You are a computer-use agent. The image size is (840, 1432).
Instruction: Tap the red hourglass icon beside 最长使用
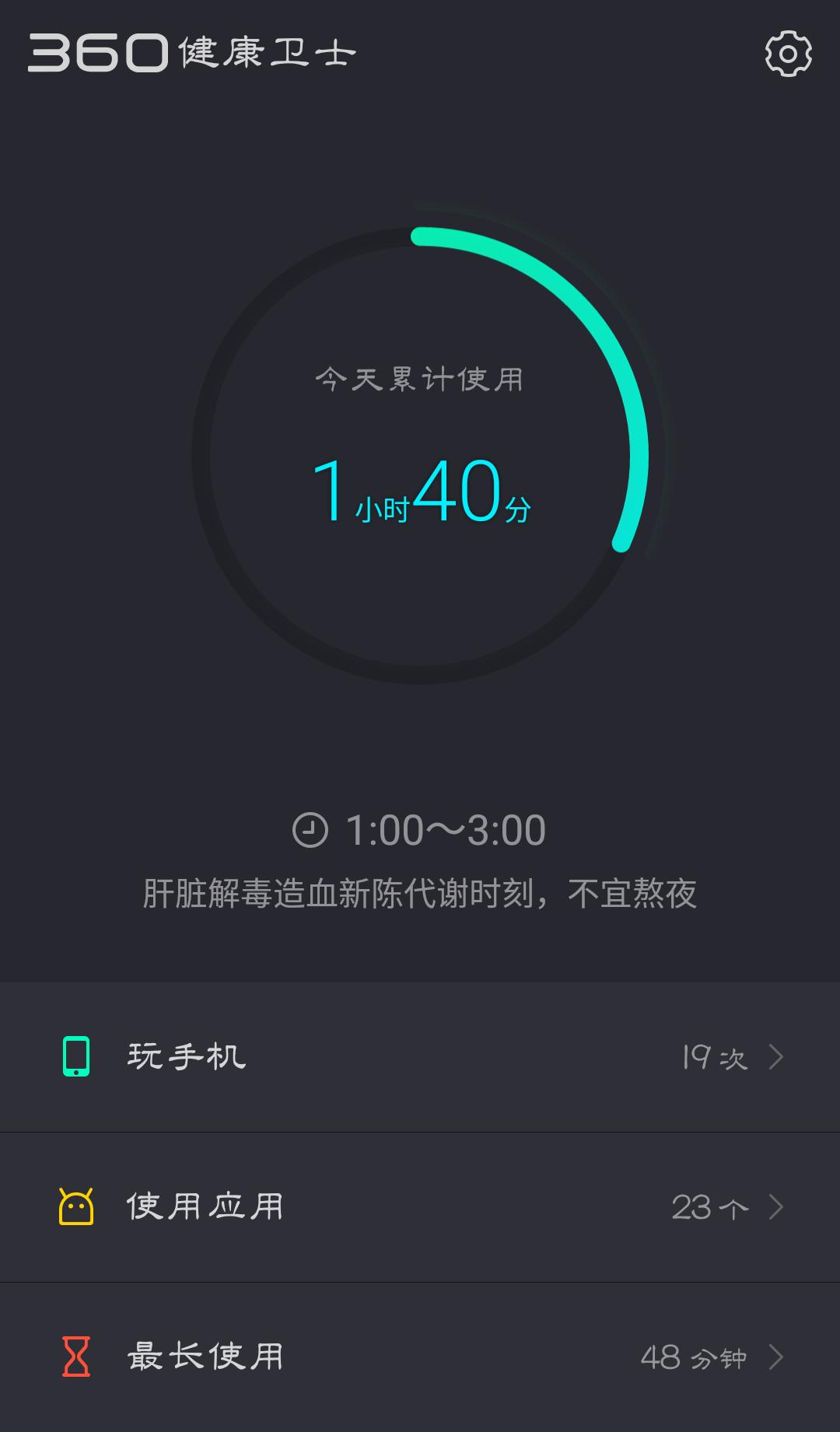point(74,1357)
